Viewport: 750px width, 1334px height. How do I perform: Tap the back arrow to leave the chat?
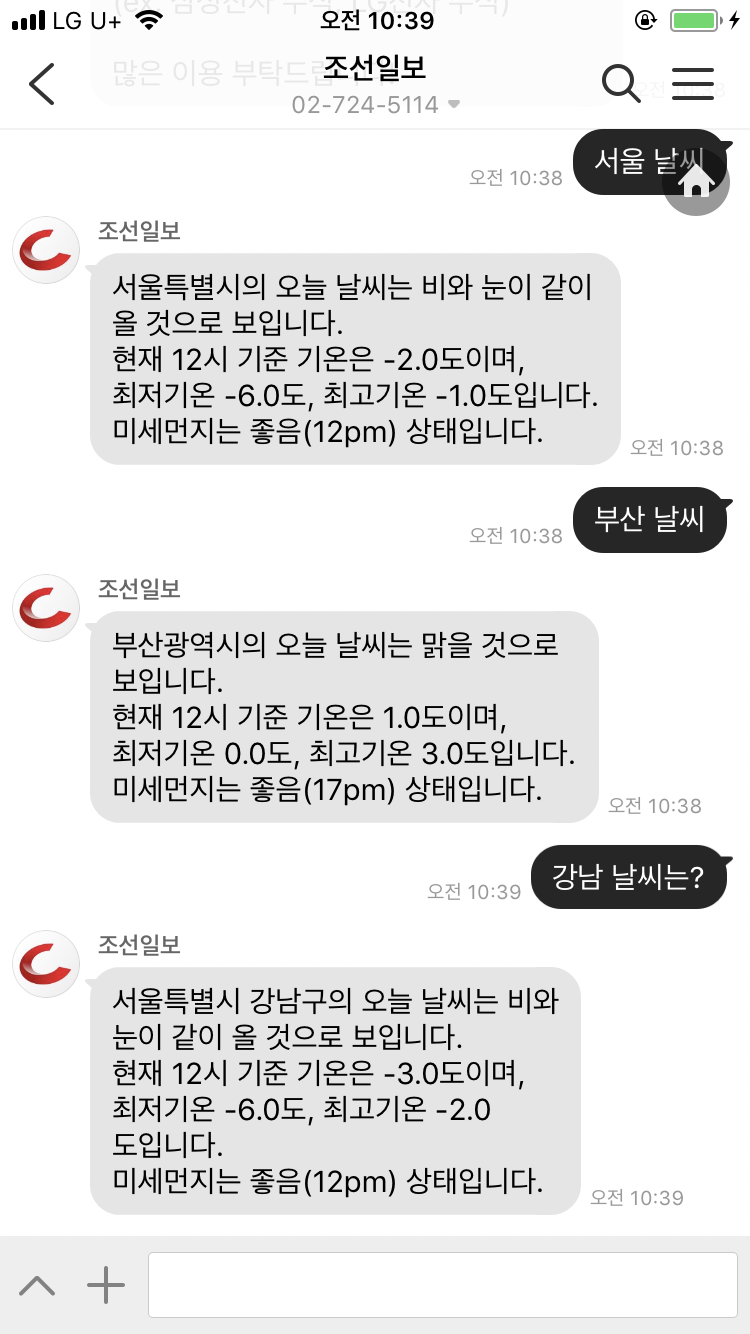pyautogui.click(x=41, y=85)
